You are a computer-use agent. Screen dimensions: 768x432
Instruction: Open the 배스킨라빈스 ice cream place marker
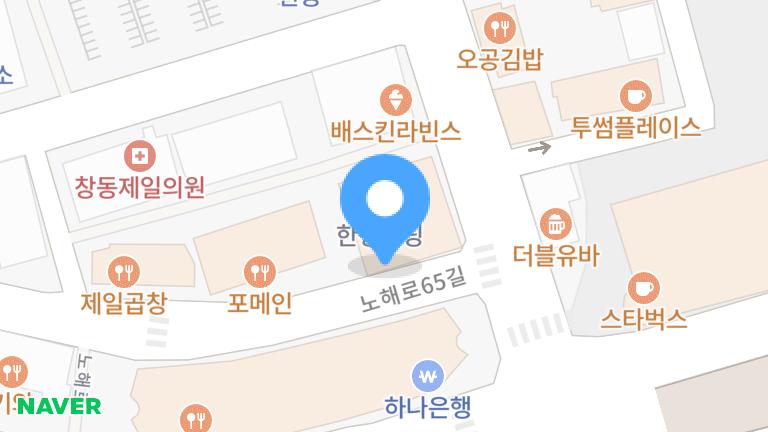point(396,100)
